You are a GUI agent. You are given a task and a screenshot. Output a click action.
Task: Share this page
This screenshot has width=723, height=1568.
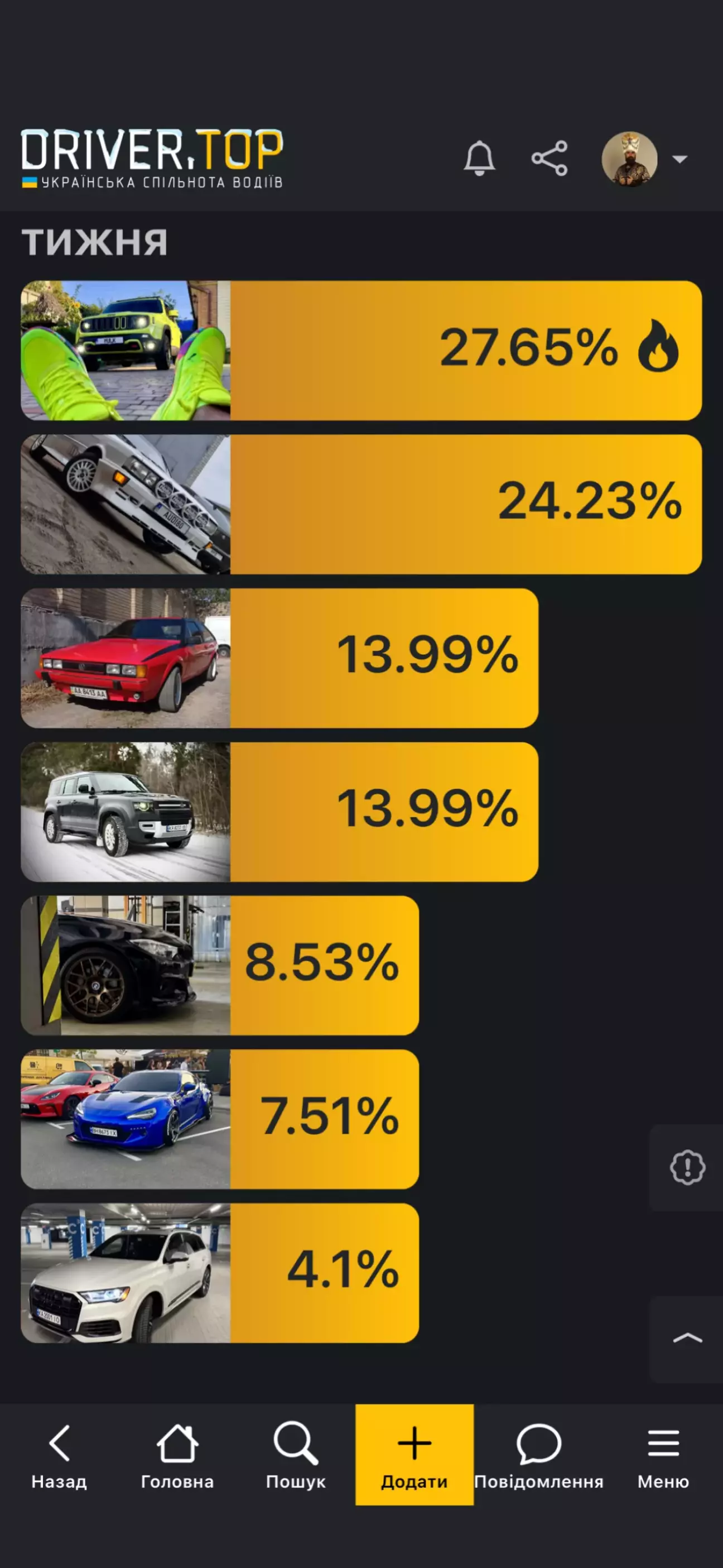click(x=549, y=159)
